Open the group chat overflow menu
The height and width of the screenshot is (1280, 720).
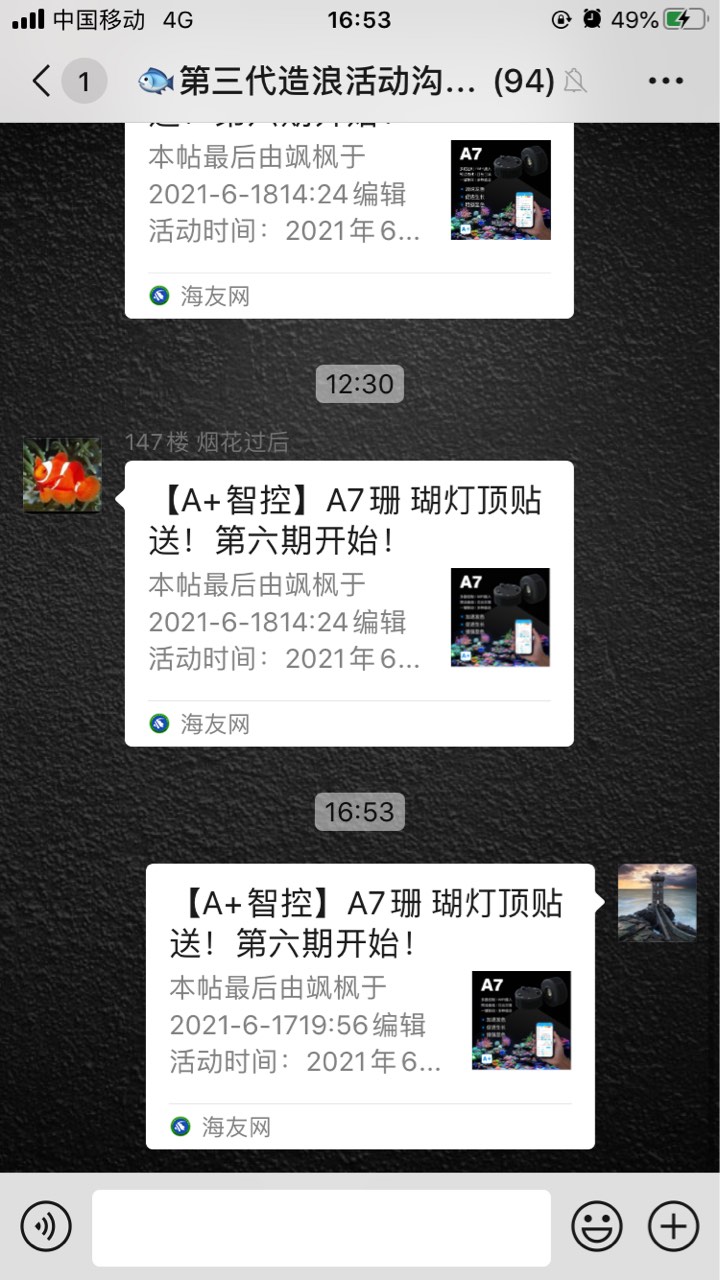tap(664, 81)
